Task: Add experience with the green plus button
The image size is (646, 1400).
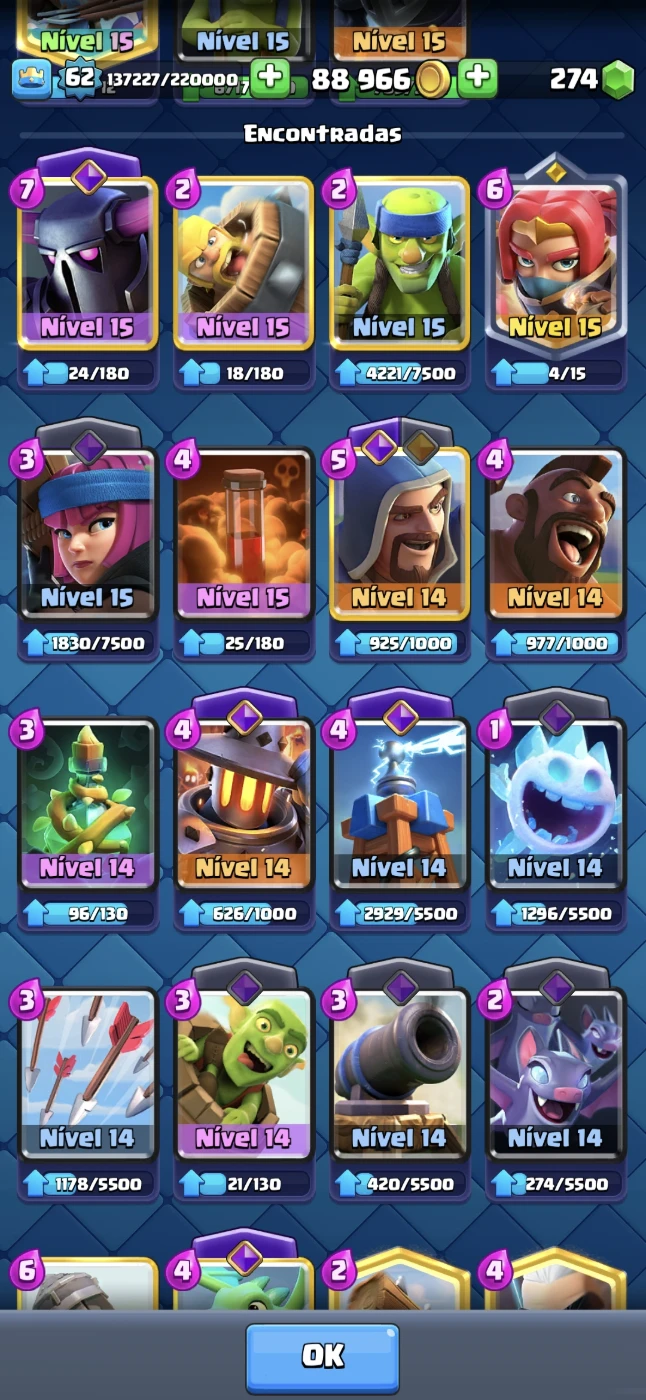Action: 269,78
